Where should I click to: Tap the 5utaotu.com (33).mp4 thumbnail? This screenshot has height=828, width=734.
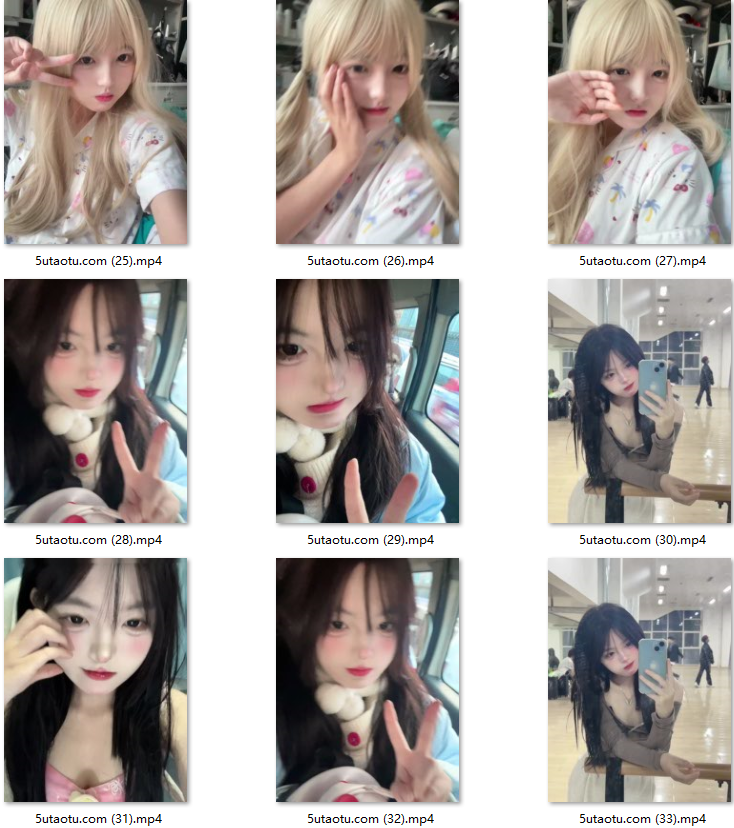(x=639, y=680)
